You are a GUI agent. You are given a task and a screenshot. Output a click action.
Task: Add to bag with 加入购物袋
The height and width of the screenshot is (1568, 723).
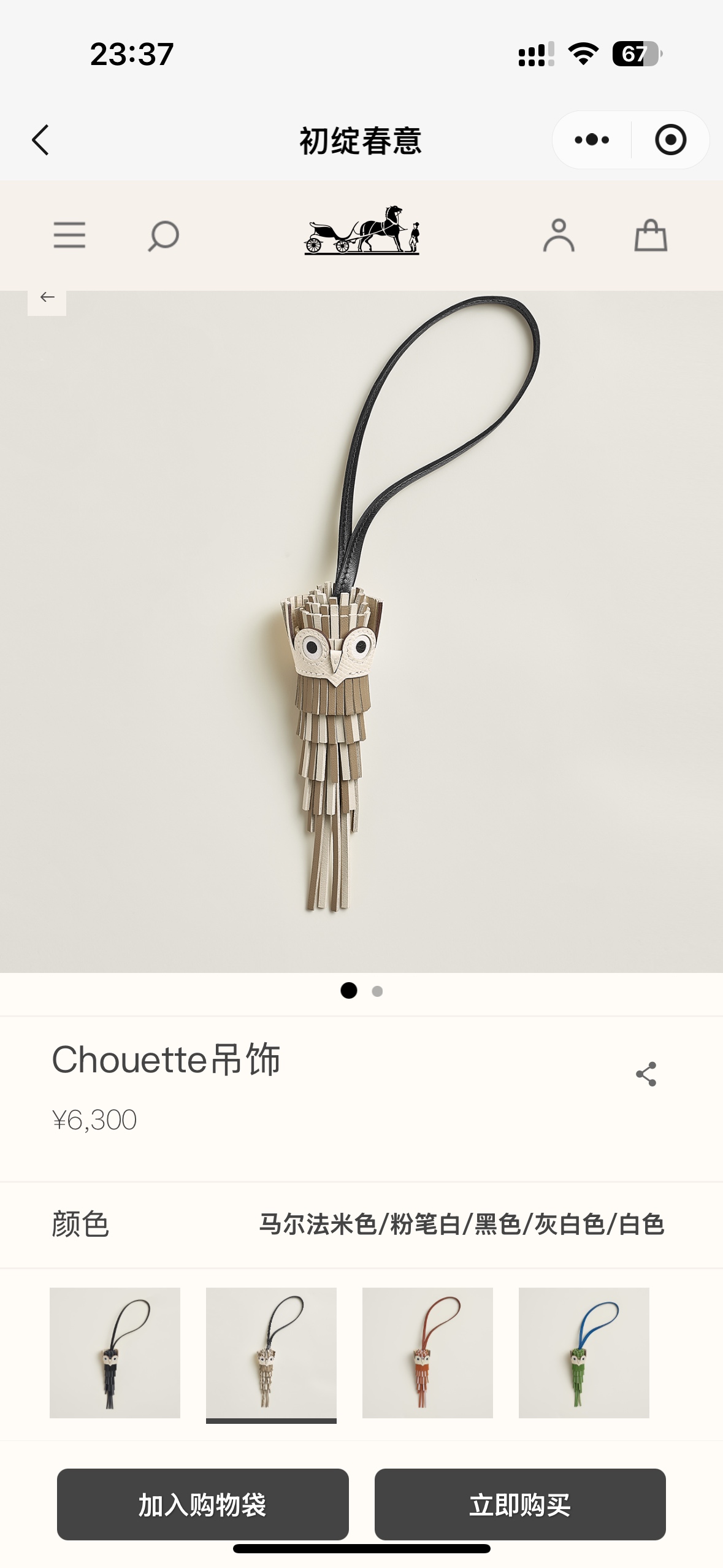[203, 1504]
